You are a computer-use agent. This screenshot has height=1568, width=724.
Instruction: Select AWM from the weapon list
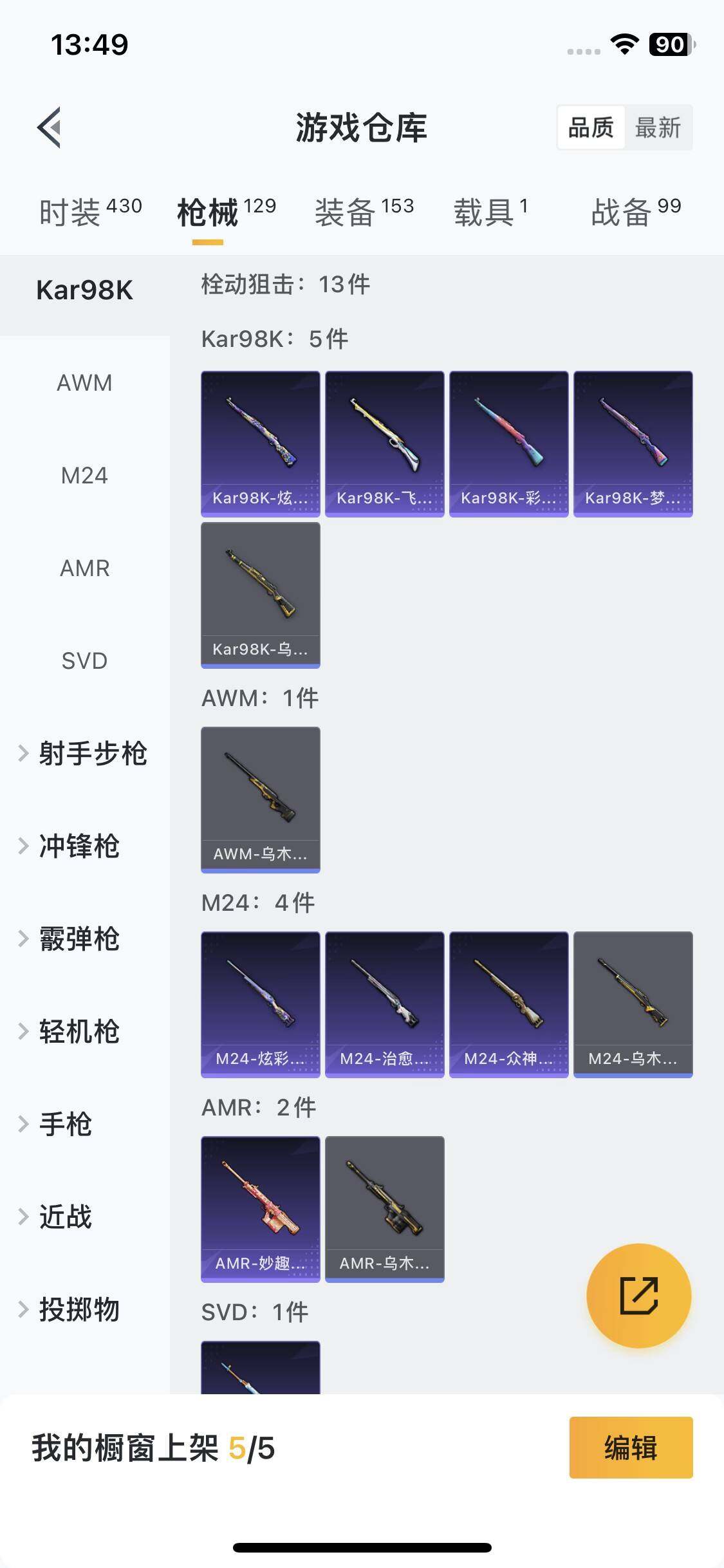(x=84, y=383)
